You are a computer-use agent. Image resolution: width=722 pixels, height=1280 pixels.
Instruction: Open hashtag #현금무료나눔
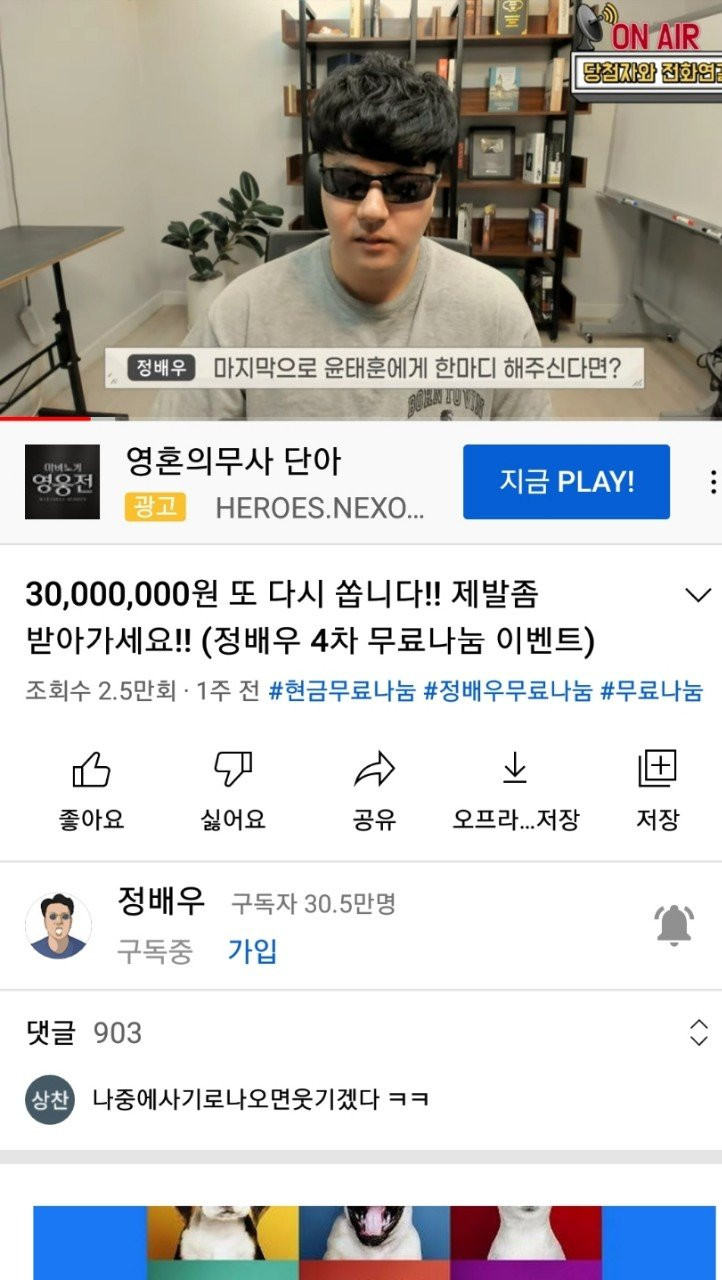(x=342, y=691)
